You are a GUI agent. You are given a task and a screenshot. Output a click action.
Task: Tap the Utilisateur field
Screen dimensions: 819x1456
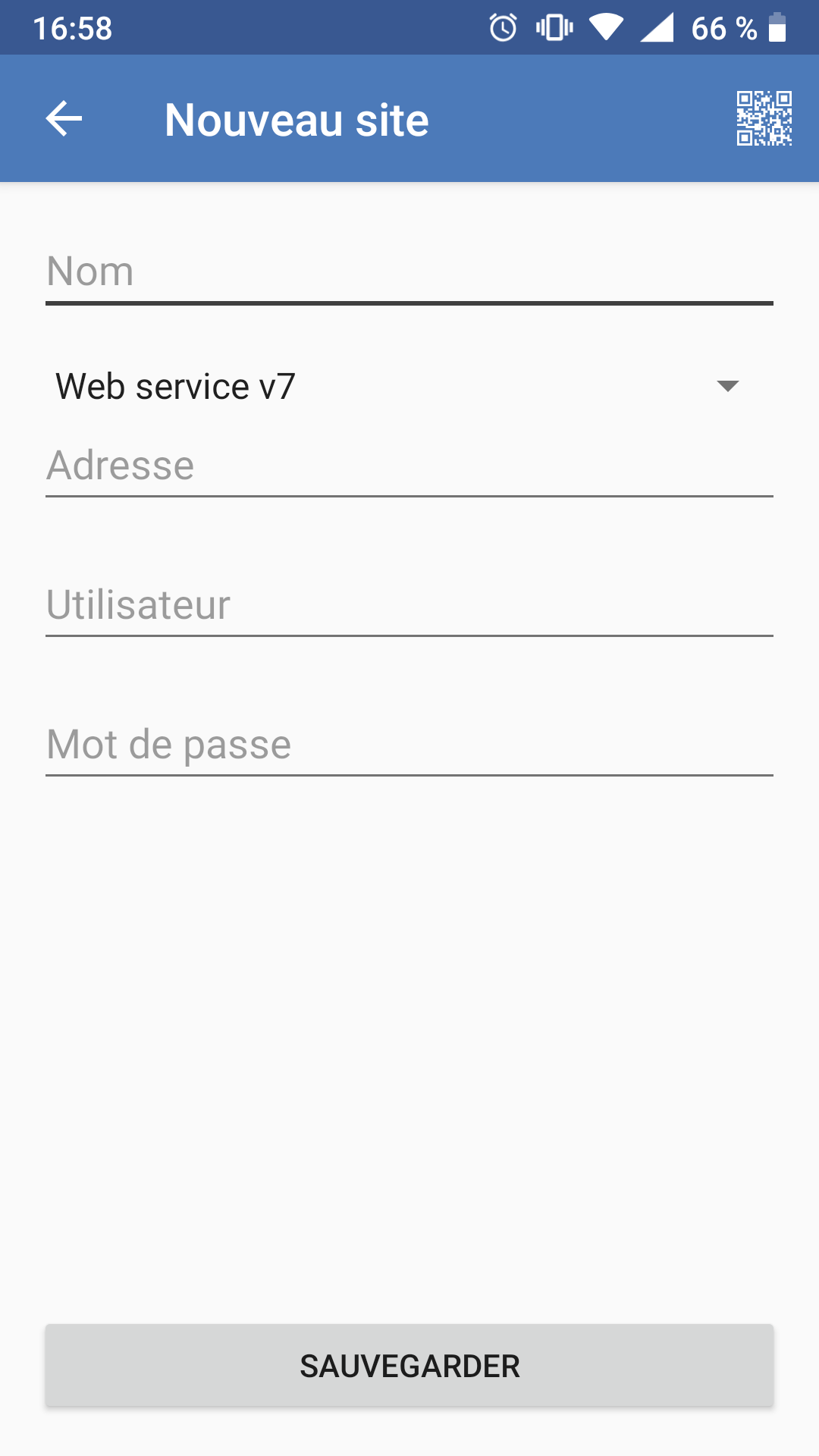[x=409, y=605]
